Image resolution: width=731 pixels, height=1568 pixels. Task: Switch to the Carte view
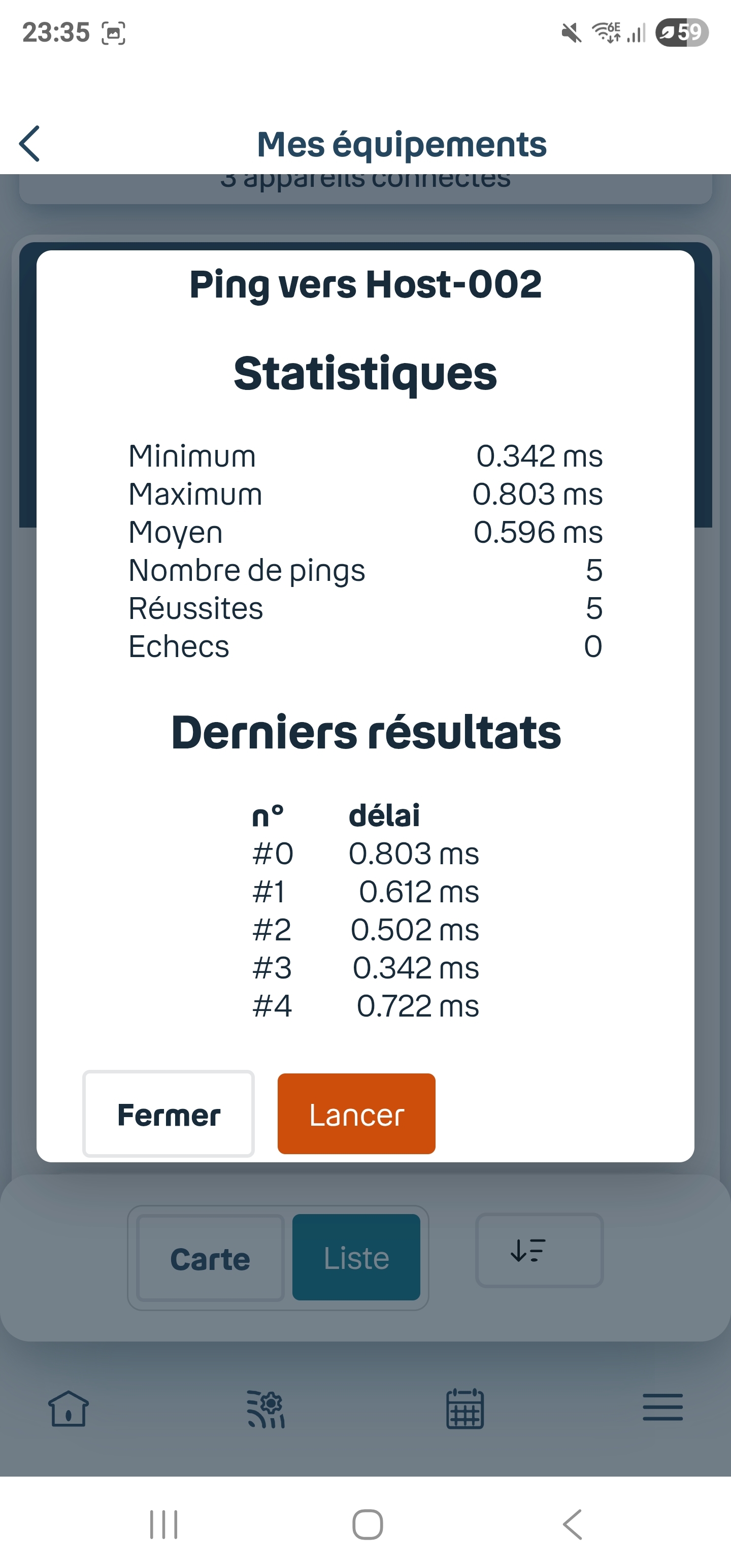click(211, 1258)
